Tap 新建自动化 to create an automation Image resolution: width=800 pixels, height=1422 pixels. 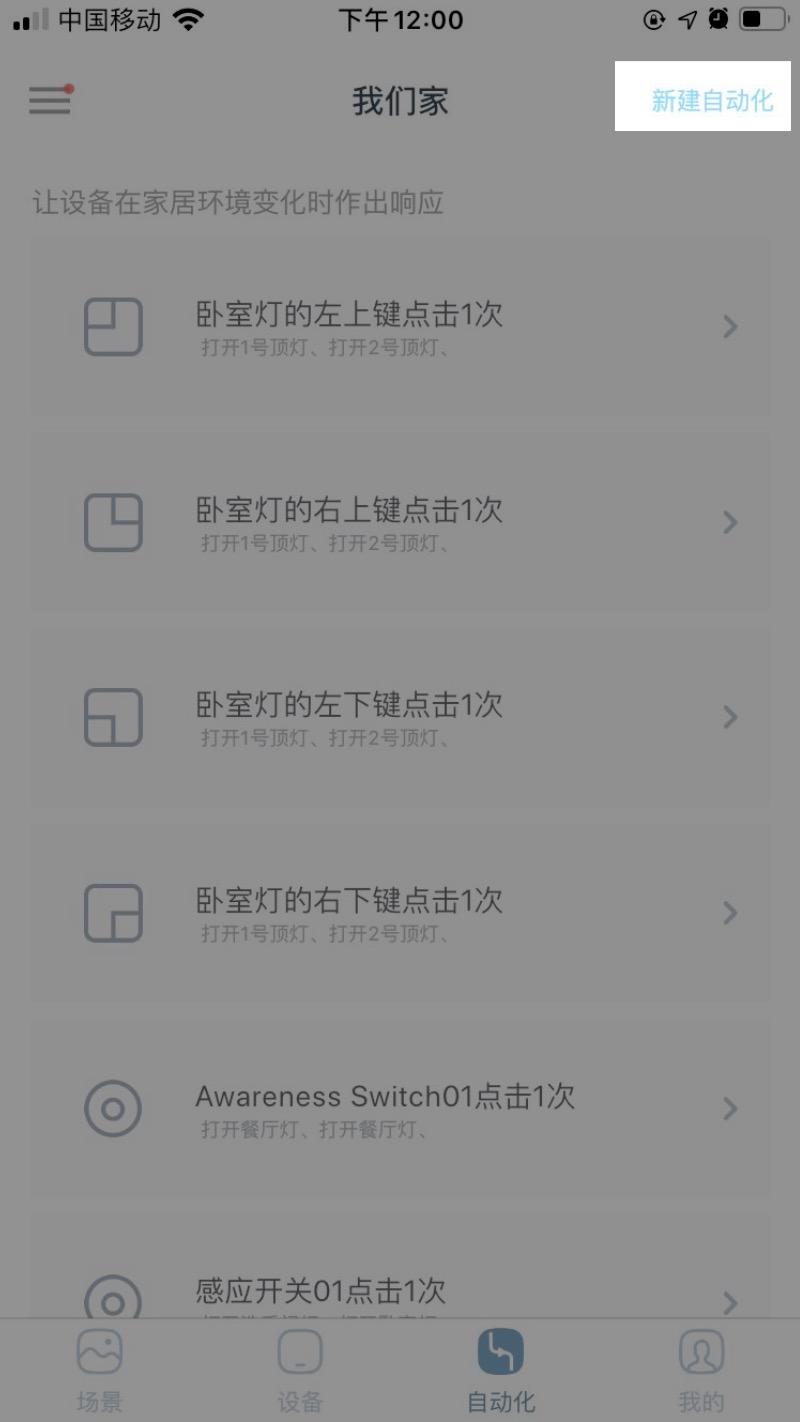711,100
